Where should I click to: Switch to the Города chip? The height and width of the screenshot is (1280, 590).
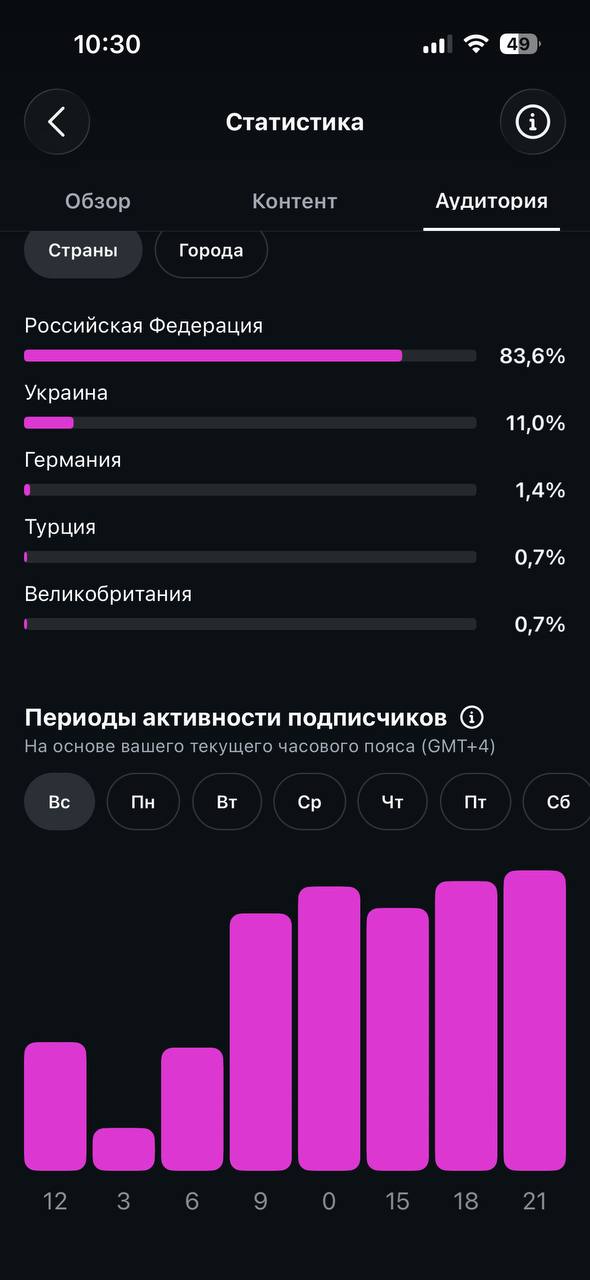tap(211, 250)
